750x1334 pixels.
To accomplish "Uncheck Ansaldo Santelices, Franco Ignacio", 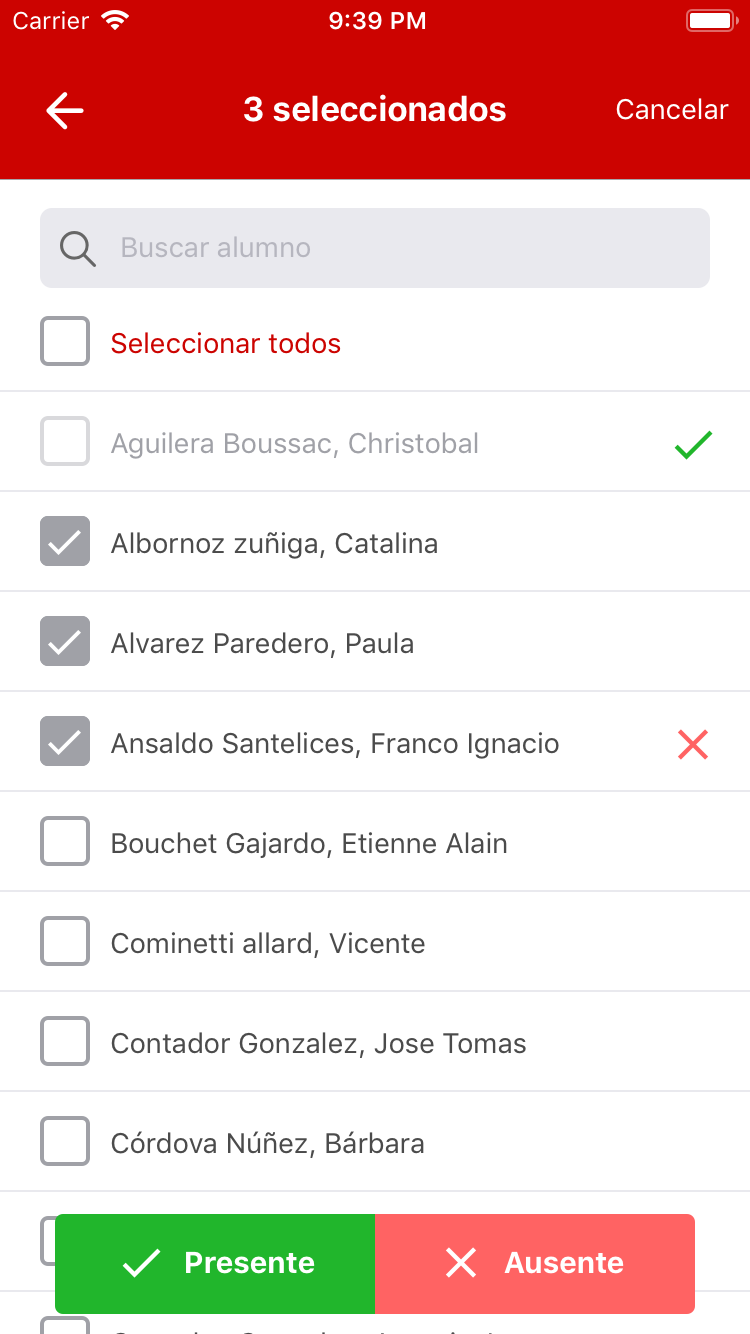I will (x=65, y=742).
